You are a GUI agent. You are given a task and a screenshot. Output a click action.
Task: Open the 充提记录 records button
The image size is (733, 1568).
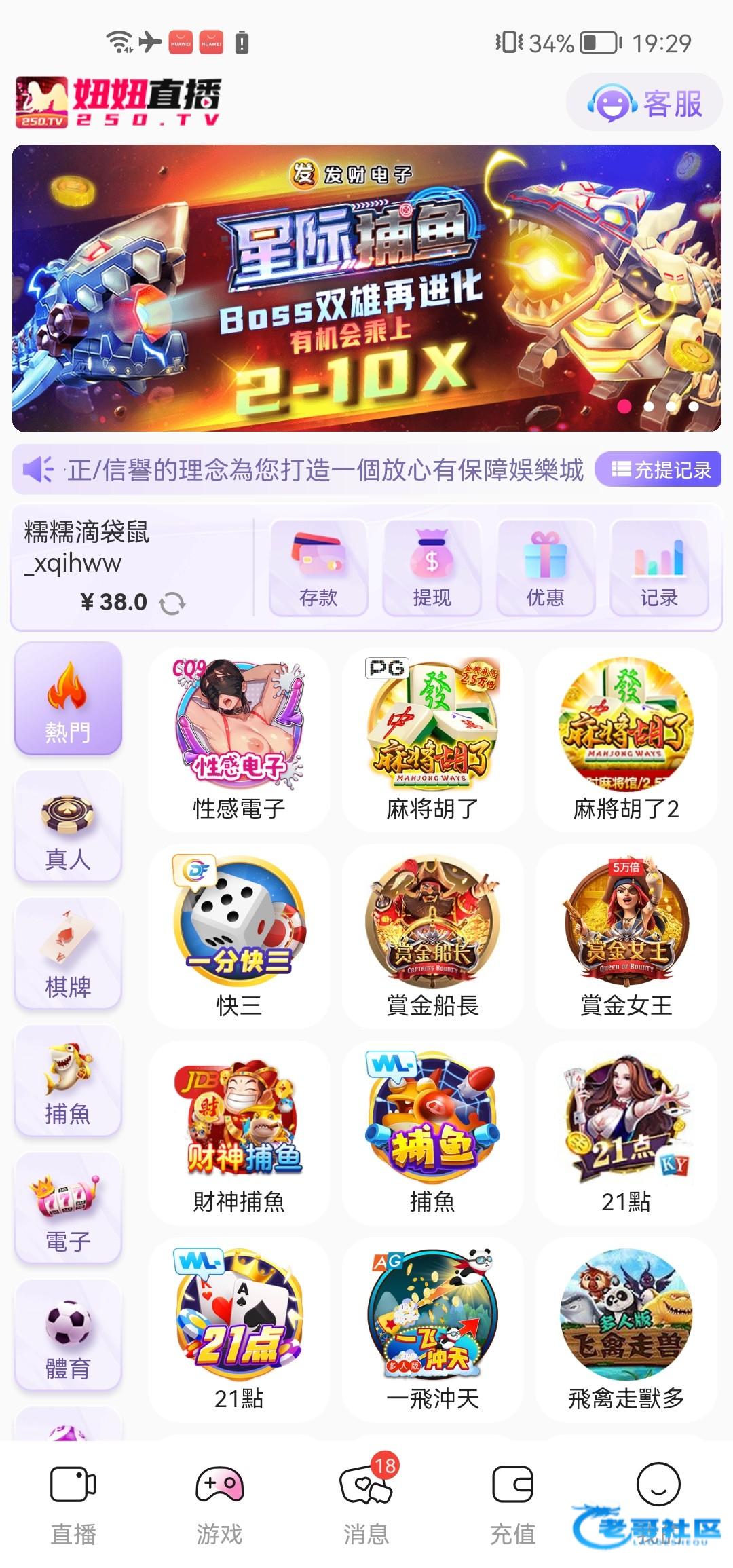coord(659,470)
